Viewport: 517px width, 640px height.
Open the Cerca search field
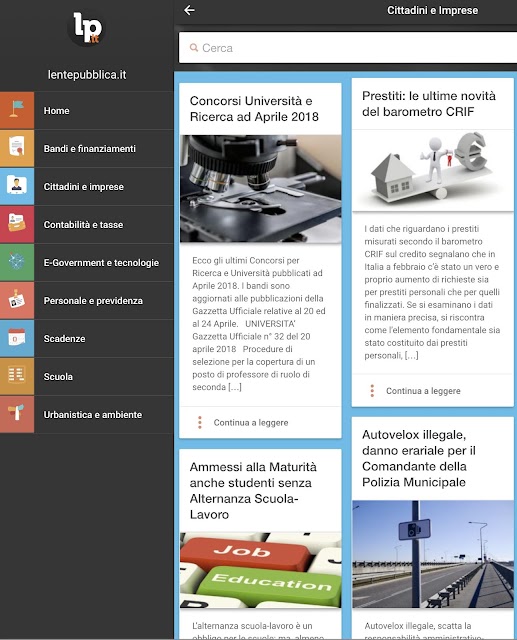click(348, 48)
